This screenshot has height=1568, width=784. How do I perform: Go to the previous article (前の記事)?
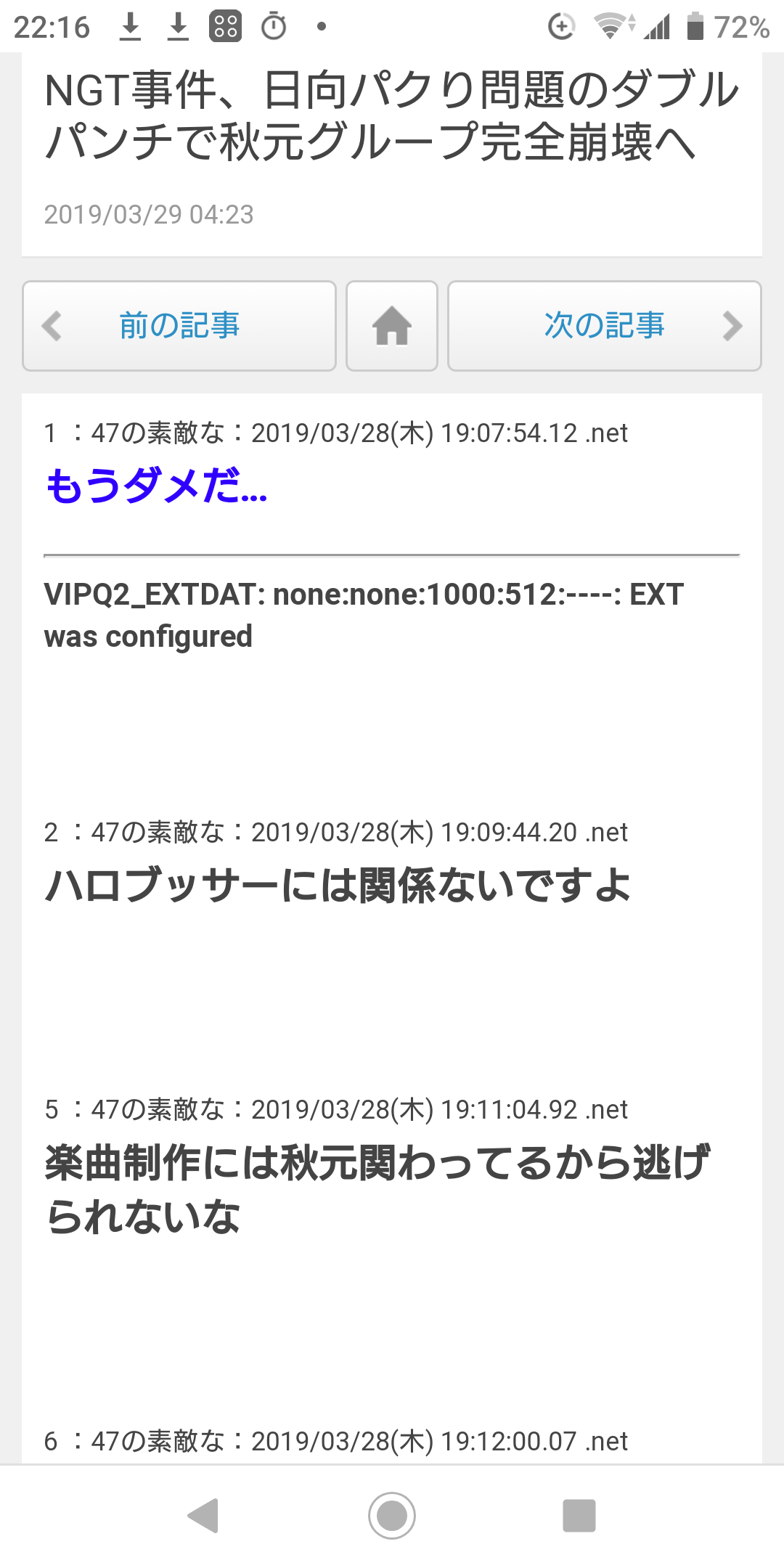(x=179, y=326)
